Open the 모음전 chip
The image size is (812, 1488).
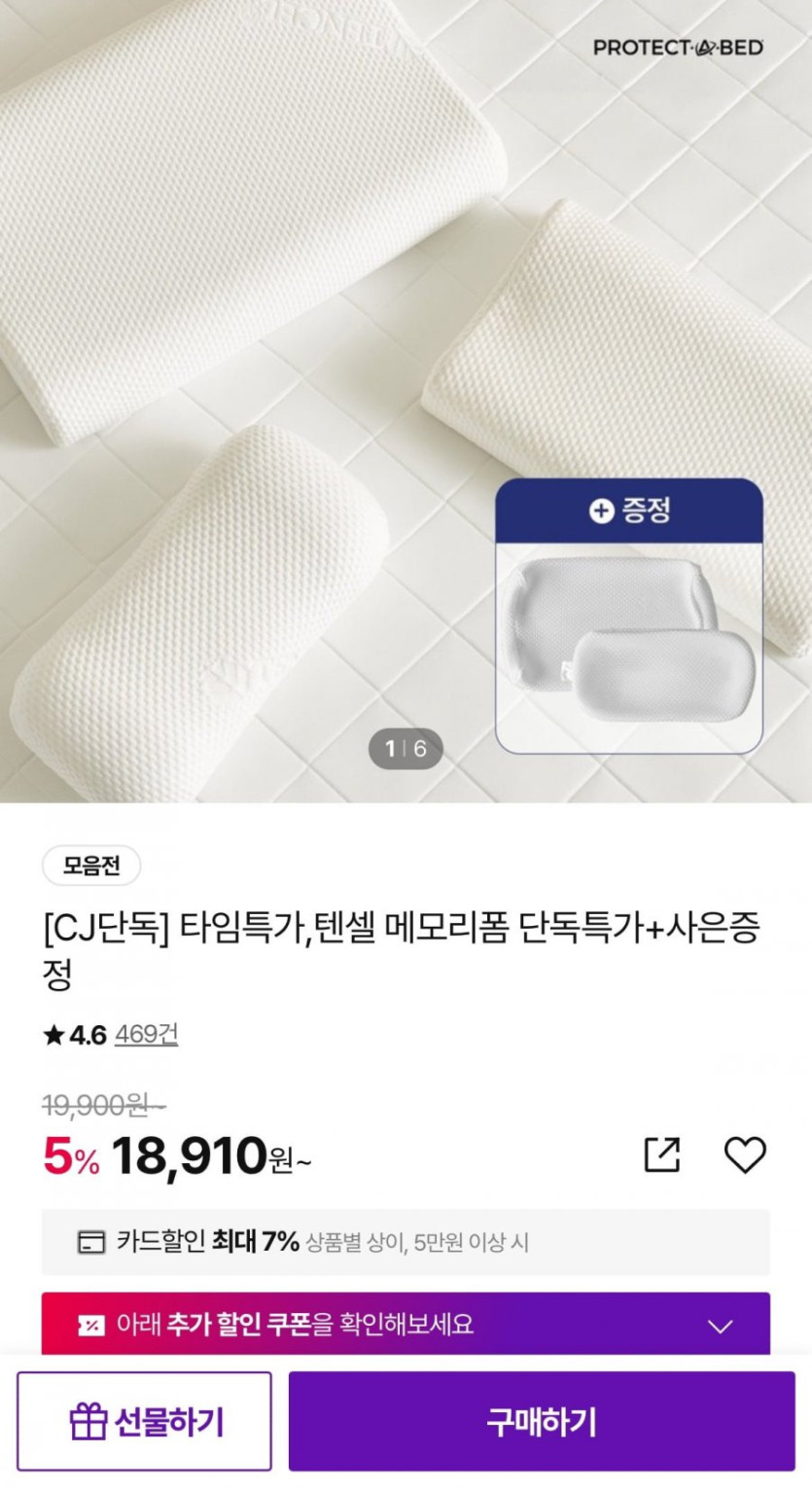[91, 866]
